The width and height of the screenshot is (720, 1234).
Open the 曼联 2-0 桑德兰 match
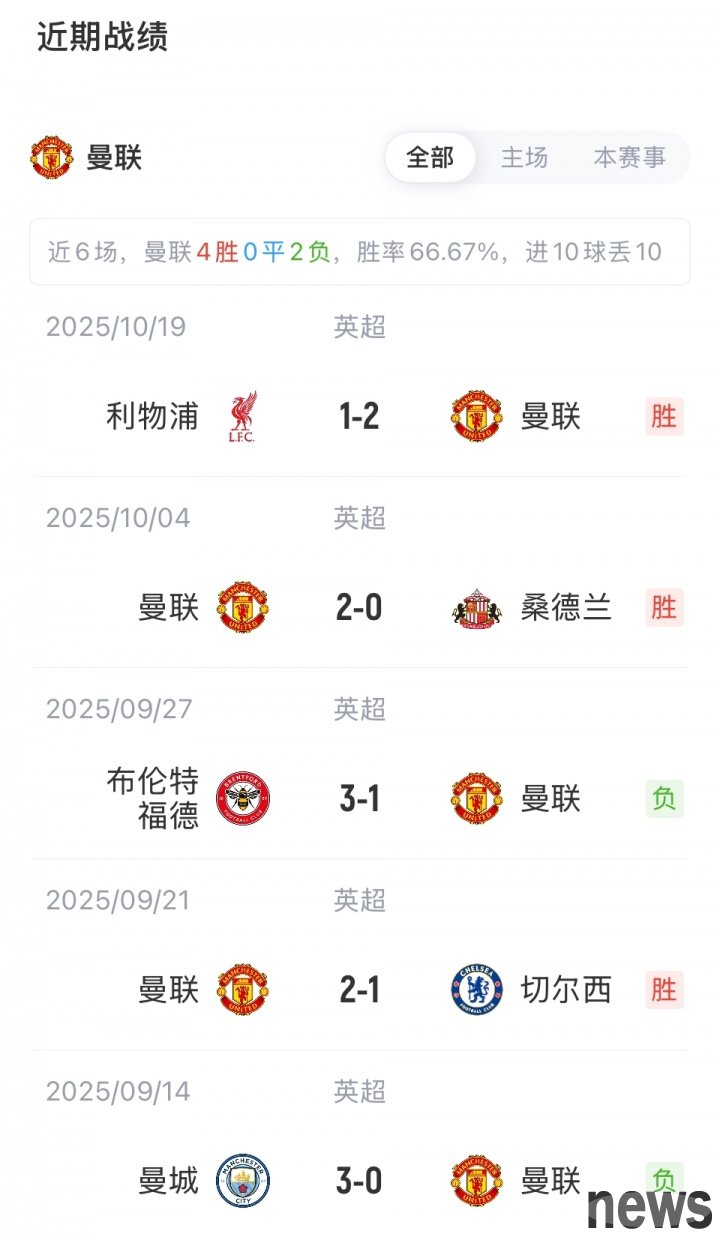(359, 607)
